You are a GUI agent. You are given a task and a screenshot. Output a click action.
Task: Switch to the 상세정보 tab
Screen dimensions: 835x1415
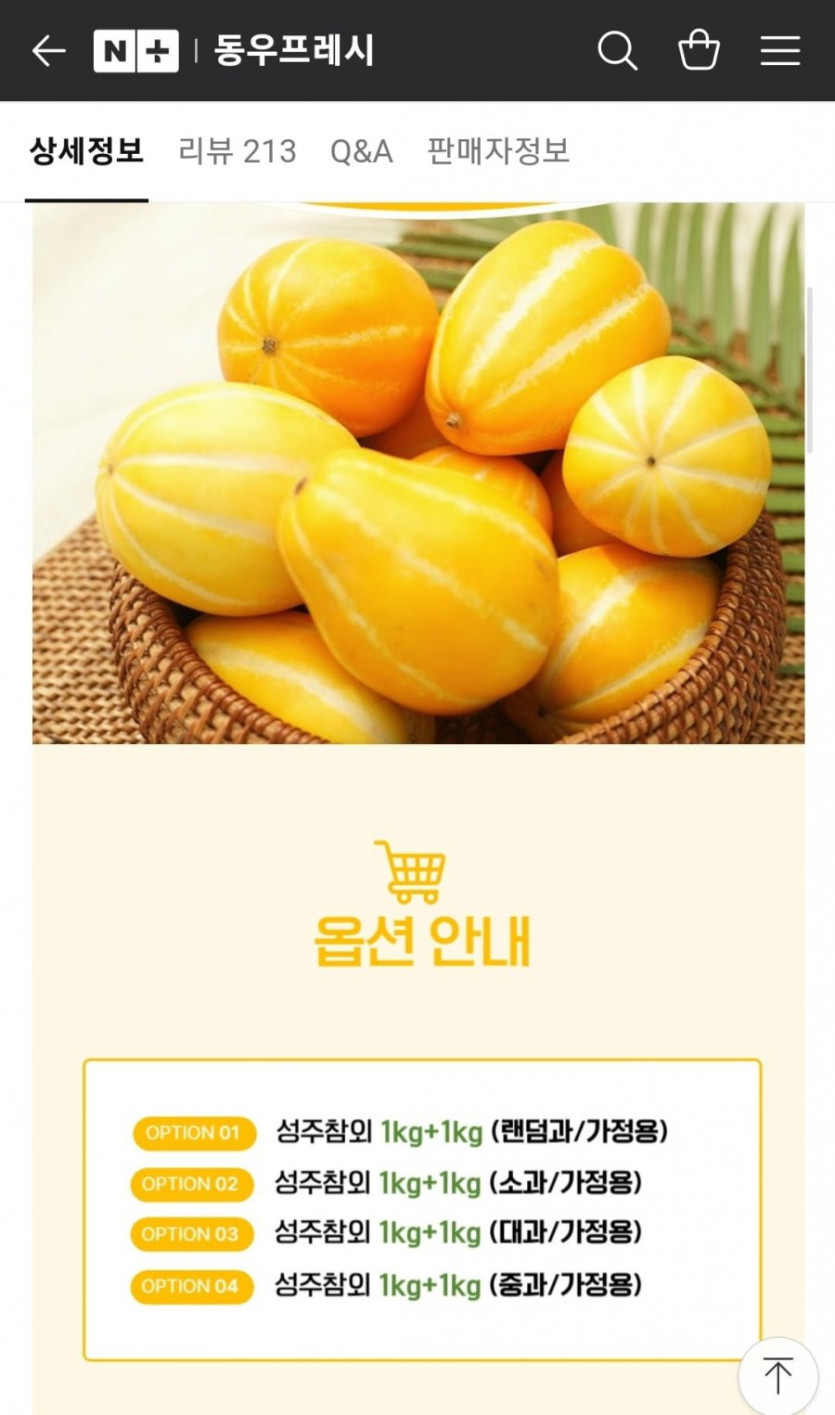[x=87, y=152]
